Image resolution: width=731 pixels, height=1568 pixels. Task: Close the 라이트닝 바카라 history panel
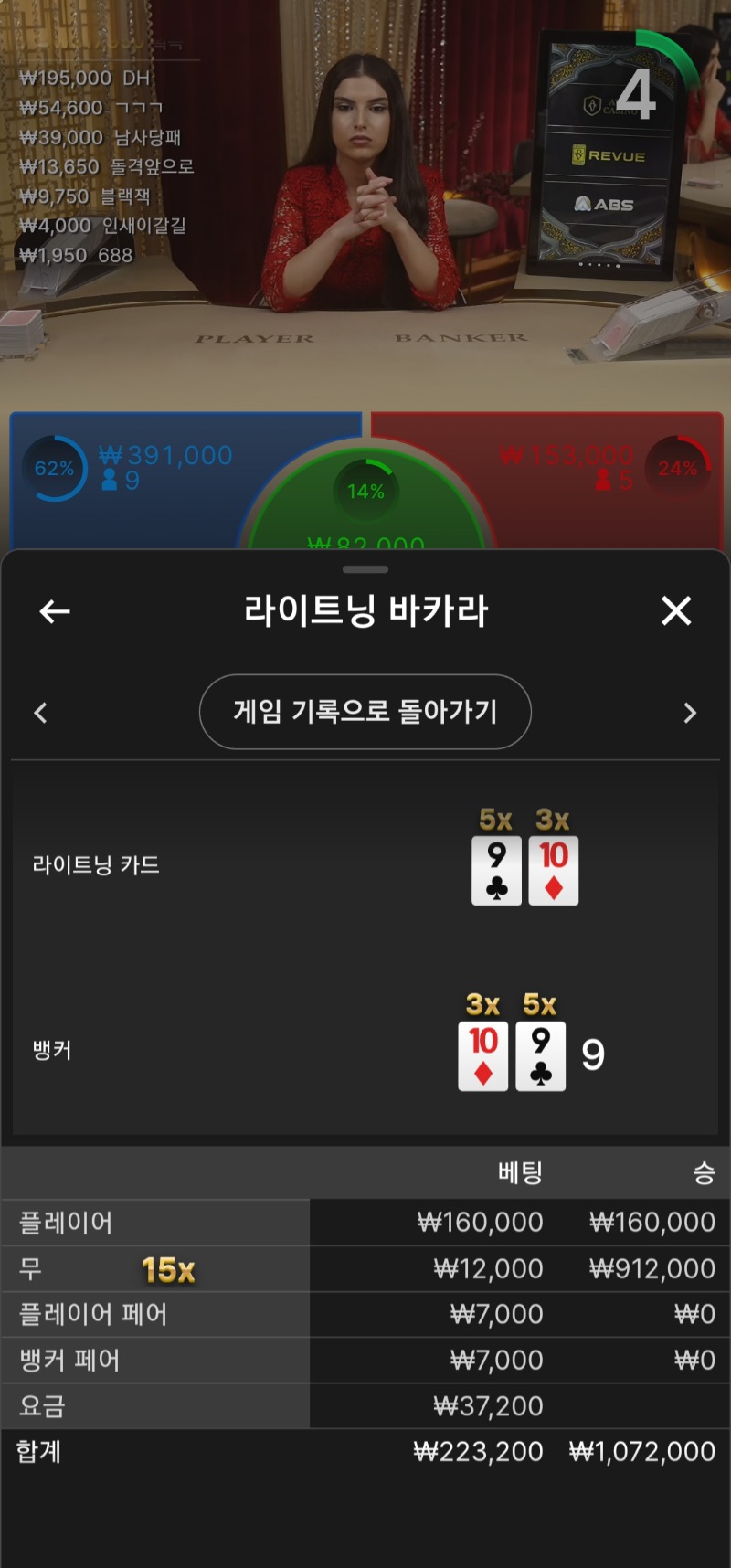pyautogui.click(x=676, y=610)
